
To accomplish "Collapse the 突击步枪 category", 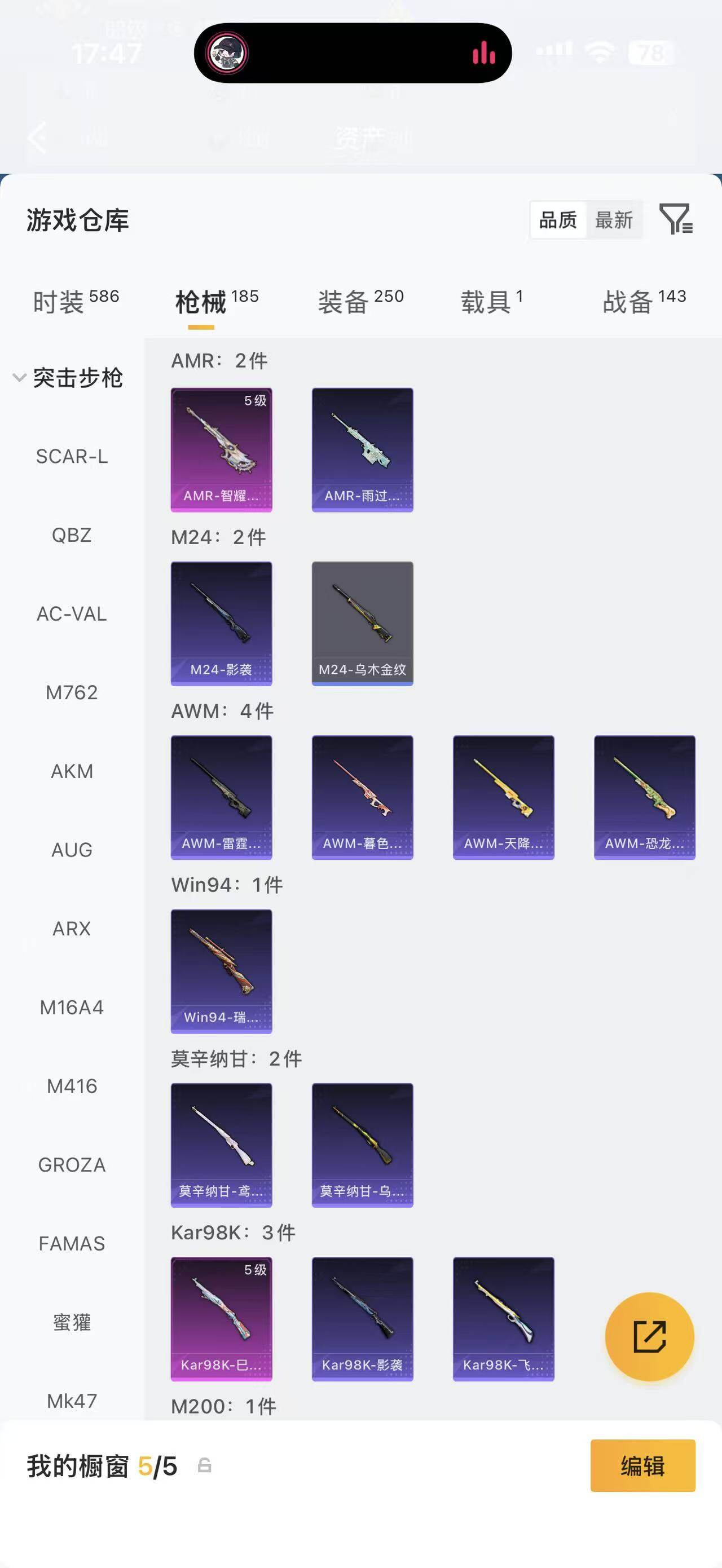I will click(68, 378).
